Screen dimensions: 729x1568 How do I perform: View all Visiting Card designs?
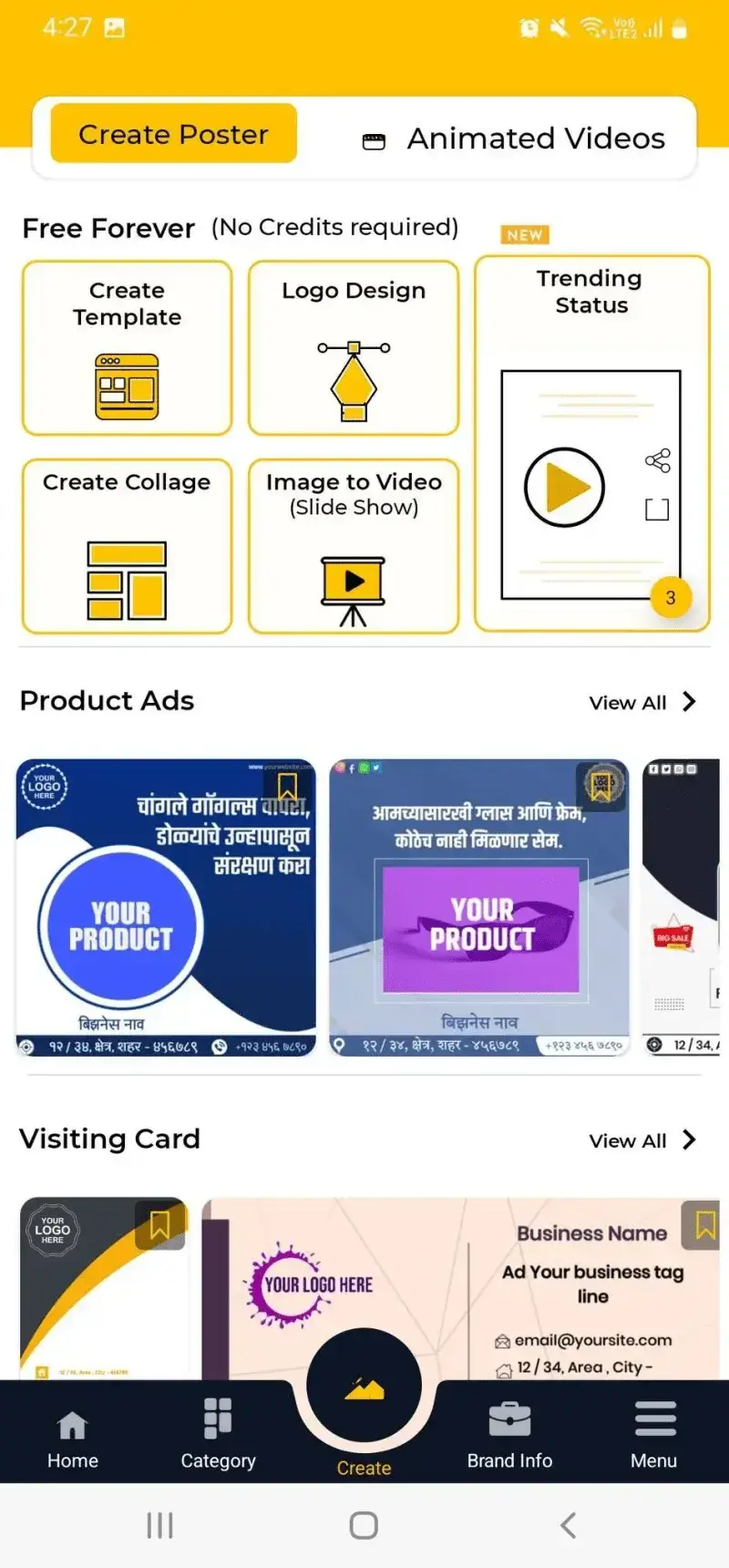coord(642,1140)
